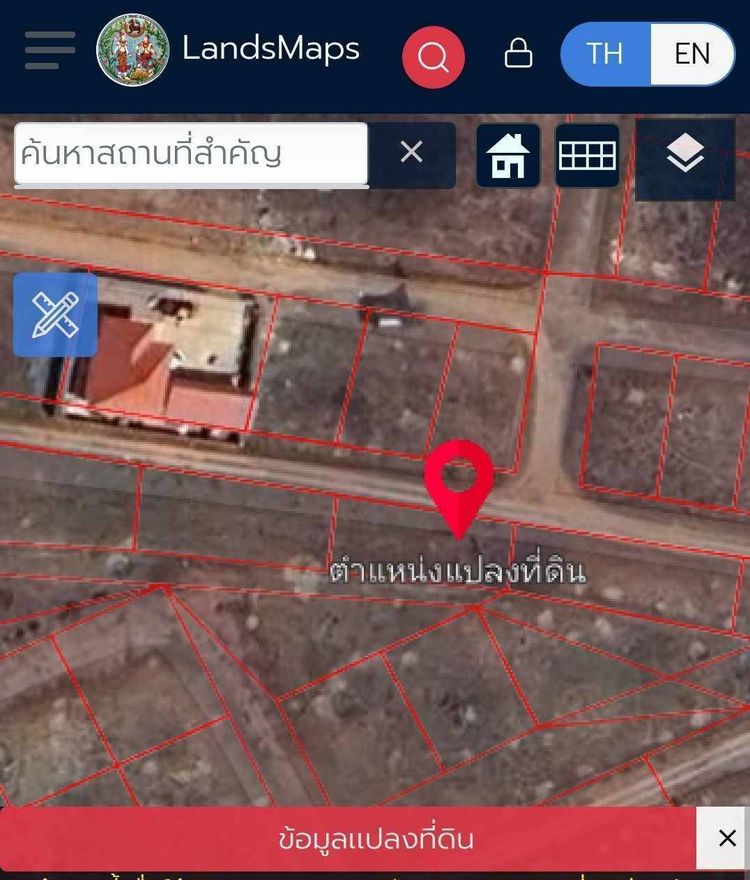Open the ruler and pencil measure tool
The height and width of the screenshot is (880, 750).
55,315
